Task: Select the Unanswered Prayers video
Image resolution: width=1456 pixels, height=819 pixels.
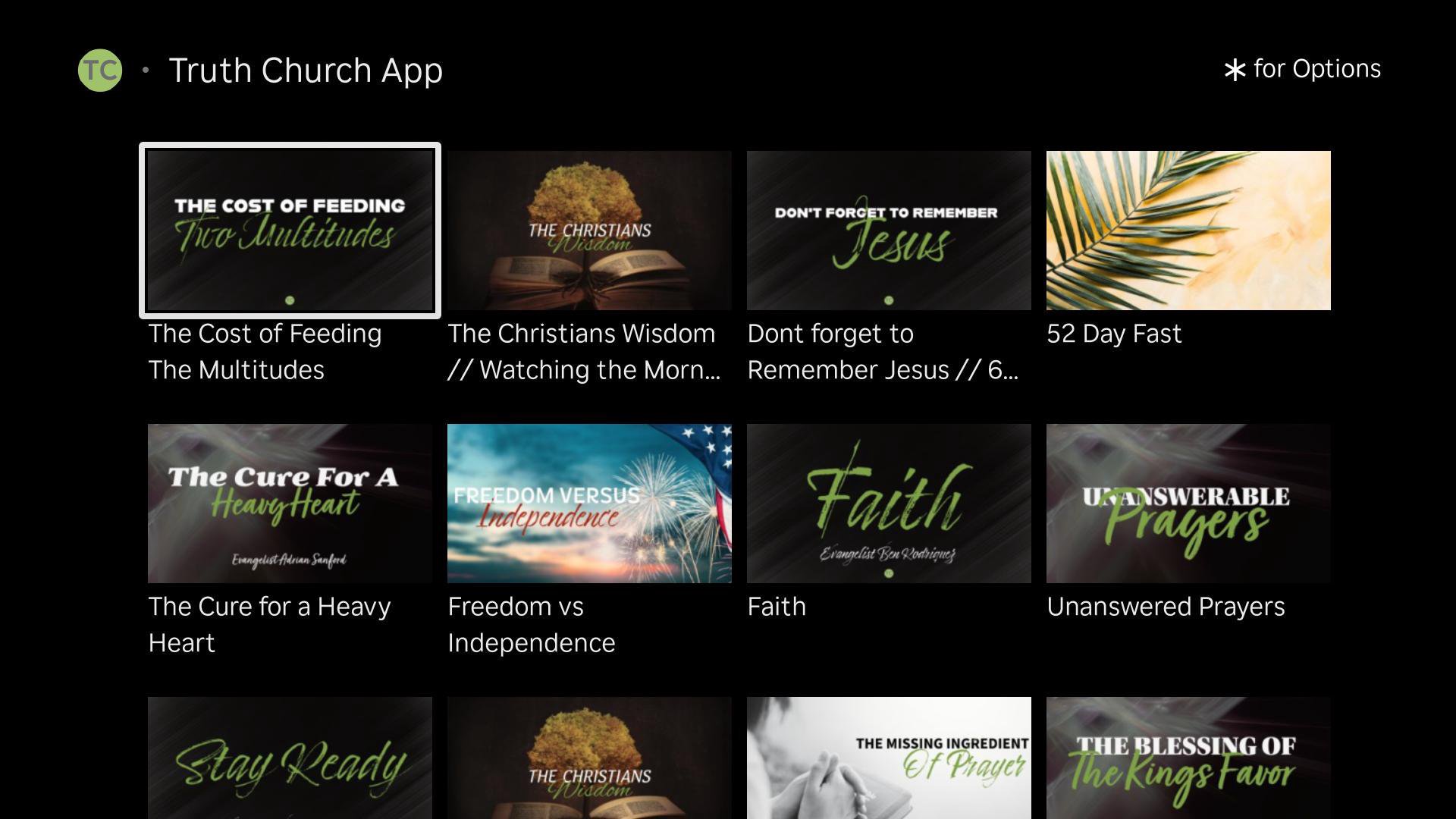Action: point(1188,504)
